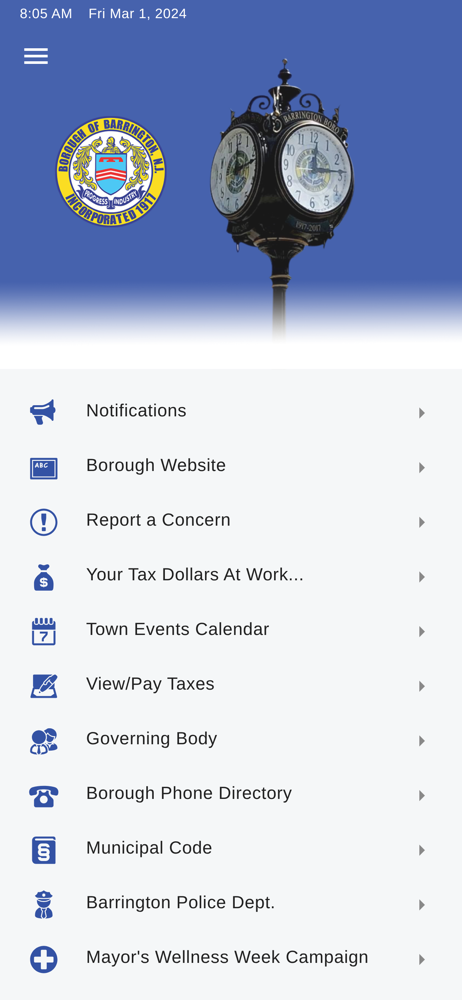Screen dimensions: 462x1000
Task: Open Borough Phone Directory
Action: [231, 795]
